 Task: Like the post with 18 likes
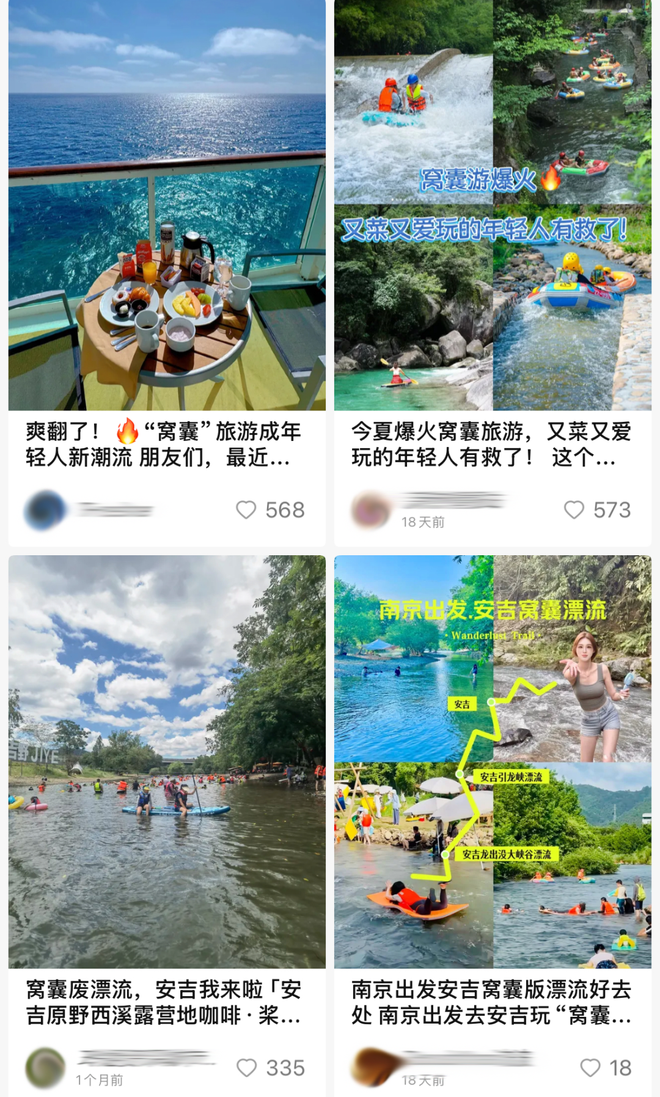[x=590, y=1067]
